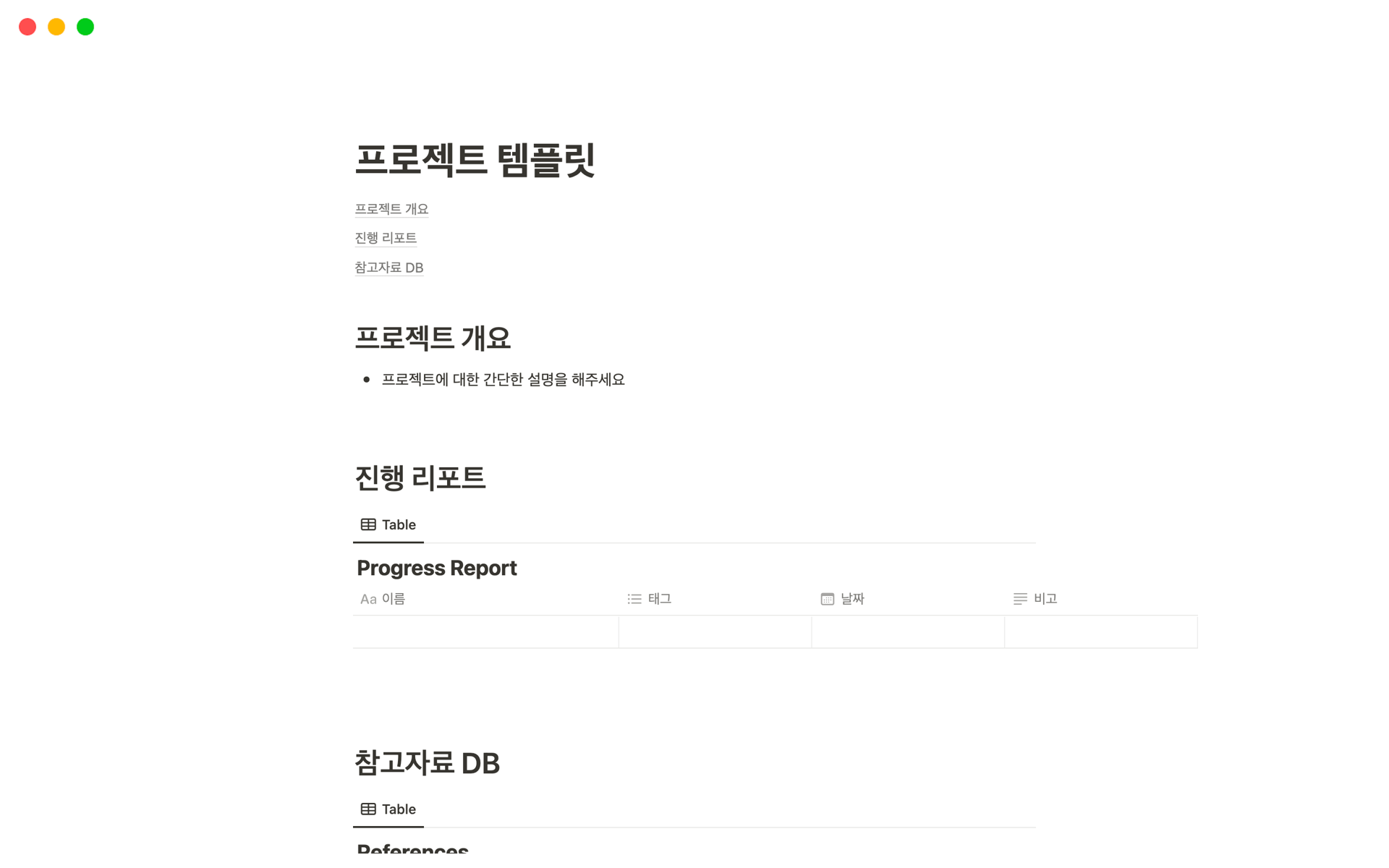Maximize the window with the green button
Viewport: 1389px width, 868px height.
85,27
